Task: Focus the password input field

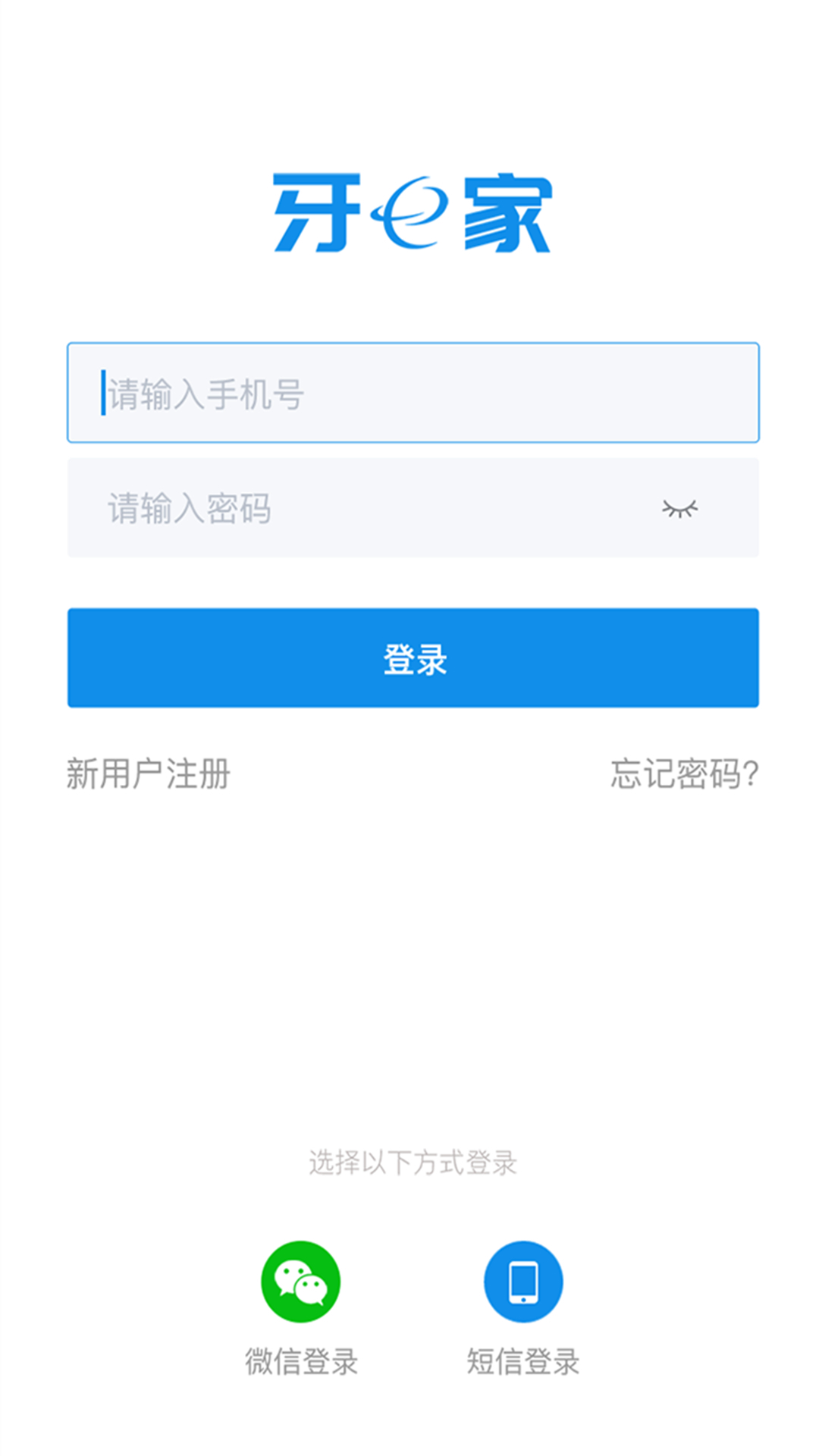Action: 413,507
